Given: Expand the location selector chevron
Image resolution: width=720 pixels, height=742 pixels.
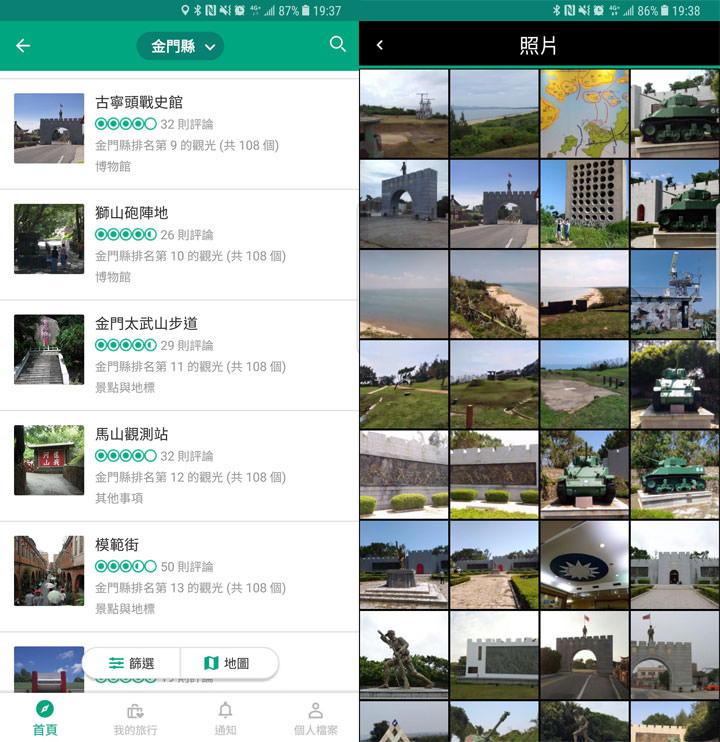Looking at the screenshot, I should pyautogui.click(x=208, y=46).
